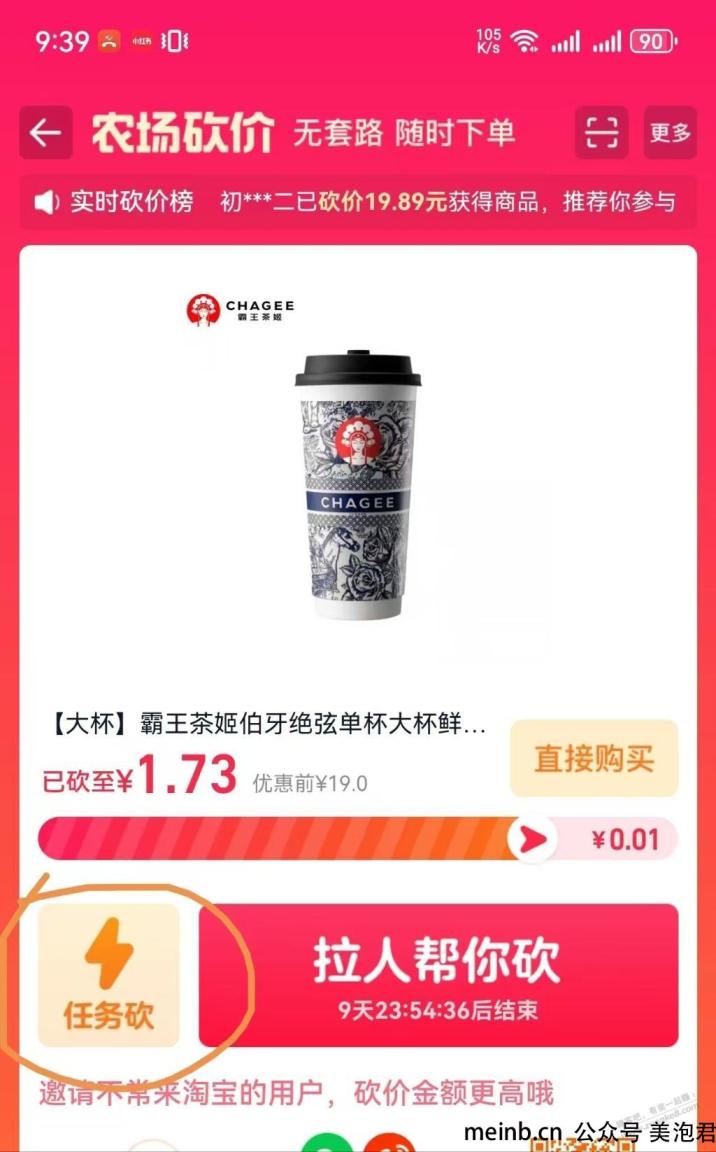The height and width of the screenshot is (1152, 716).
Task: Tap 直接购买 to buy directly
Action: pos(594,758)
